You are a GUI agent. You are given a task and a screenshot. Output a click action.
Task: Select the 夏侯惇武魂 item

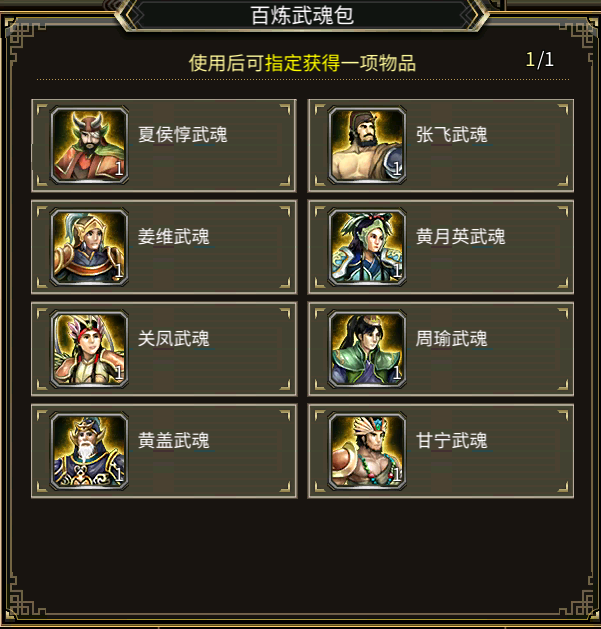[164, 145]
